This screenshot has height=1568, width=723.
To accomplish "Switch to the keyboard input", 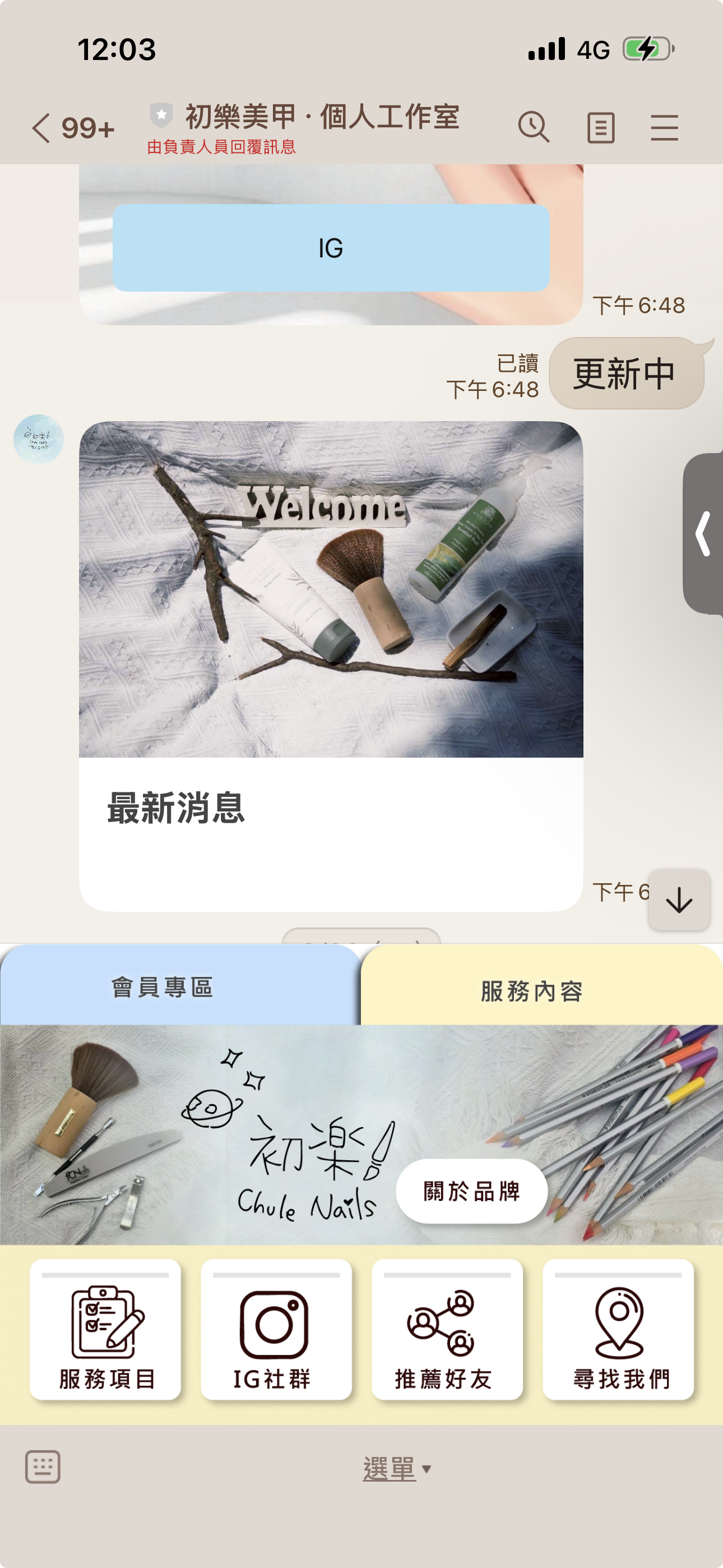I will coord(43,1466).
